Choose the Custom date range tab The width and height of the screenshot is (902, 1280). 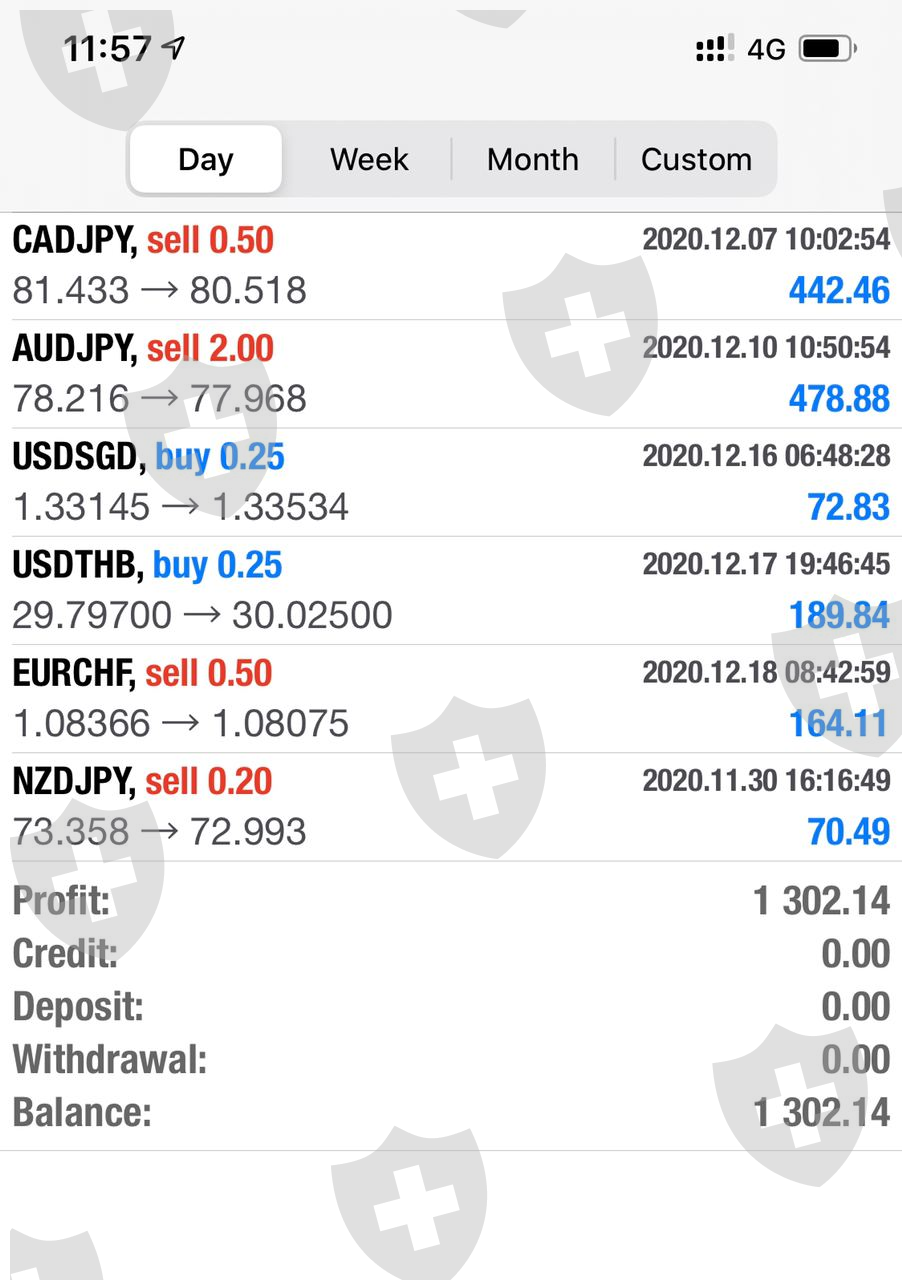(696, 159)
